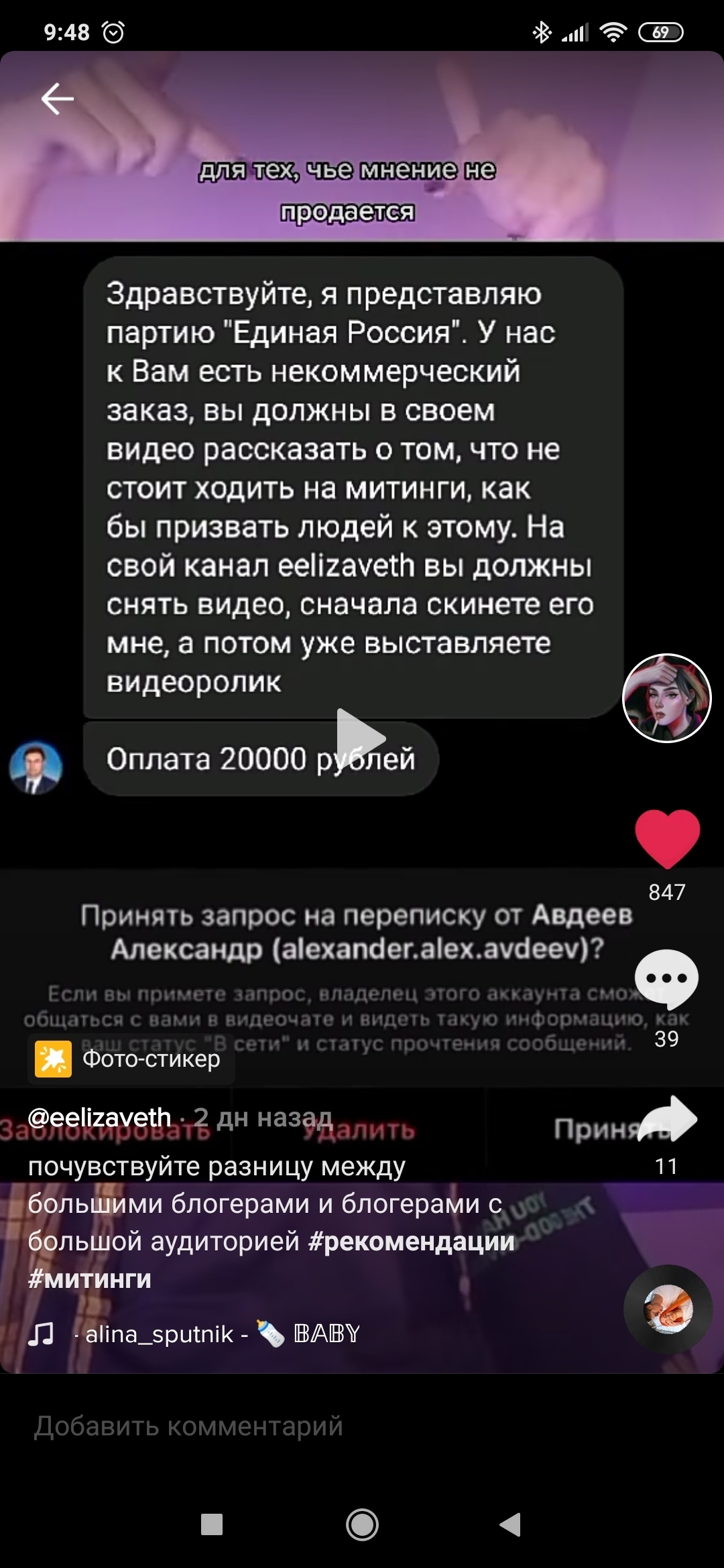The width and height of the screenshot is (724, 1568).
Task: Go back using the top arrow
Action: point(58,99)
